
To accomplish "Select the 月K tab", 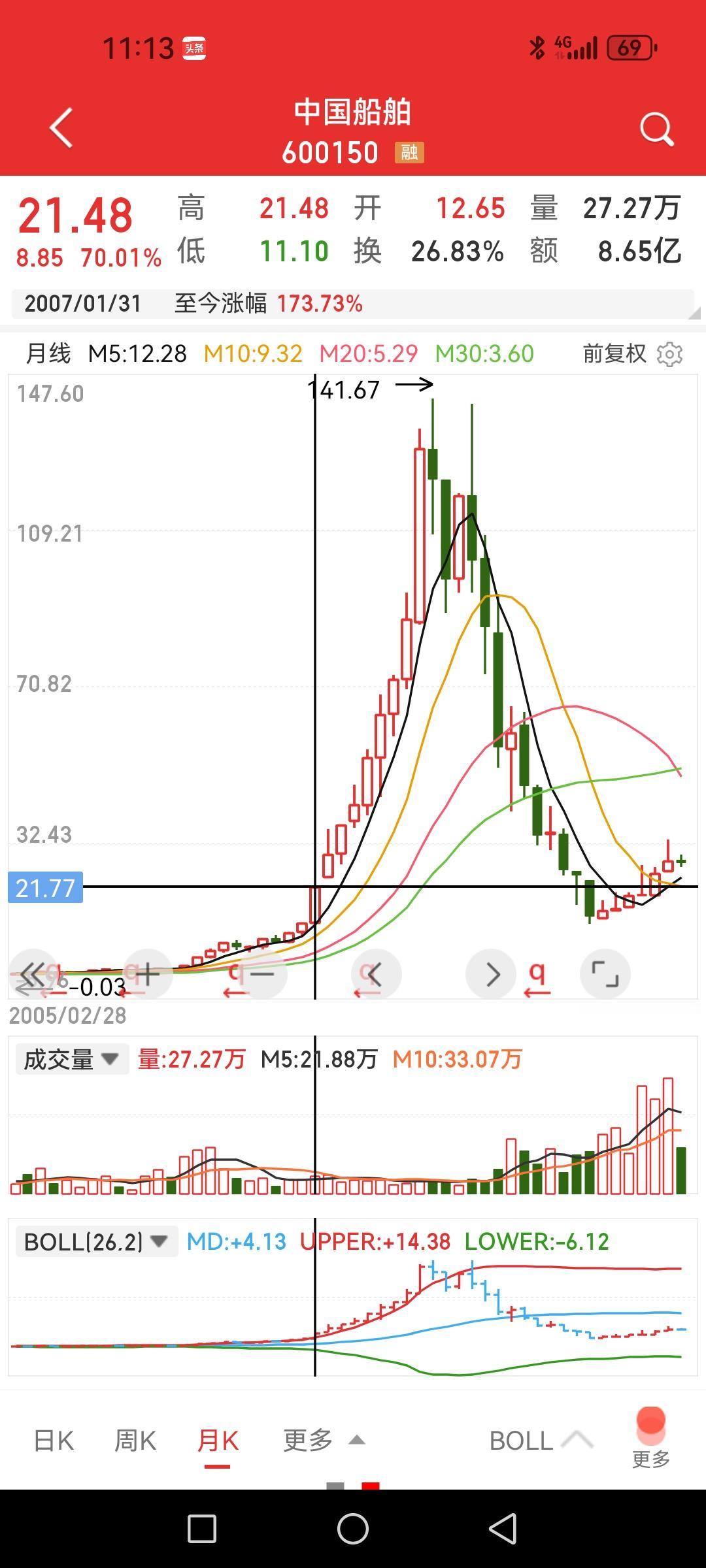I will click(x=218, y=1441).
